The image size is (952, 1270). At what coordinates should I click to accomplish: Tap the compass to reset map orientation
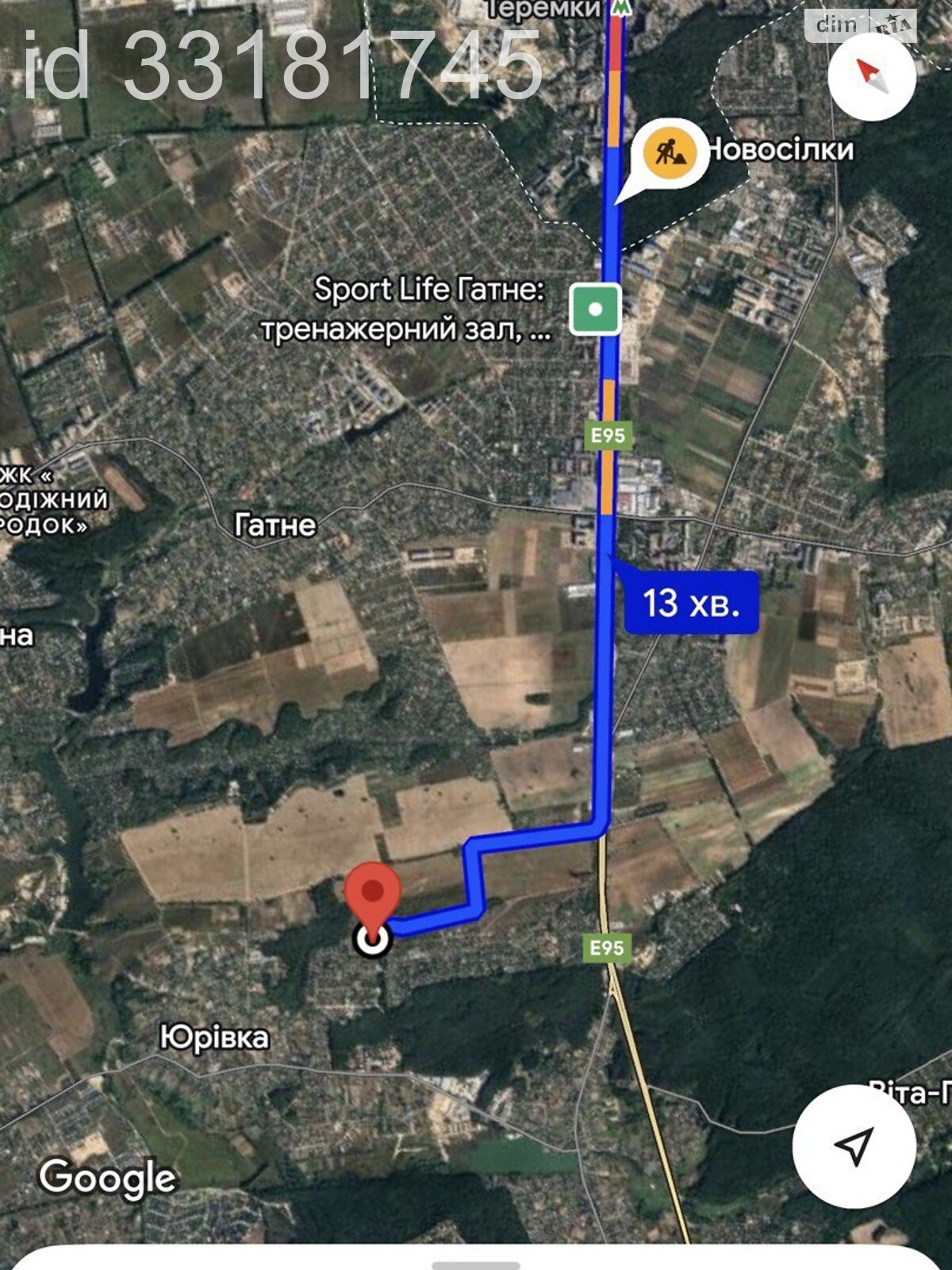872,76
